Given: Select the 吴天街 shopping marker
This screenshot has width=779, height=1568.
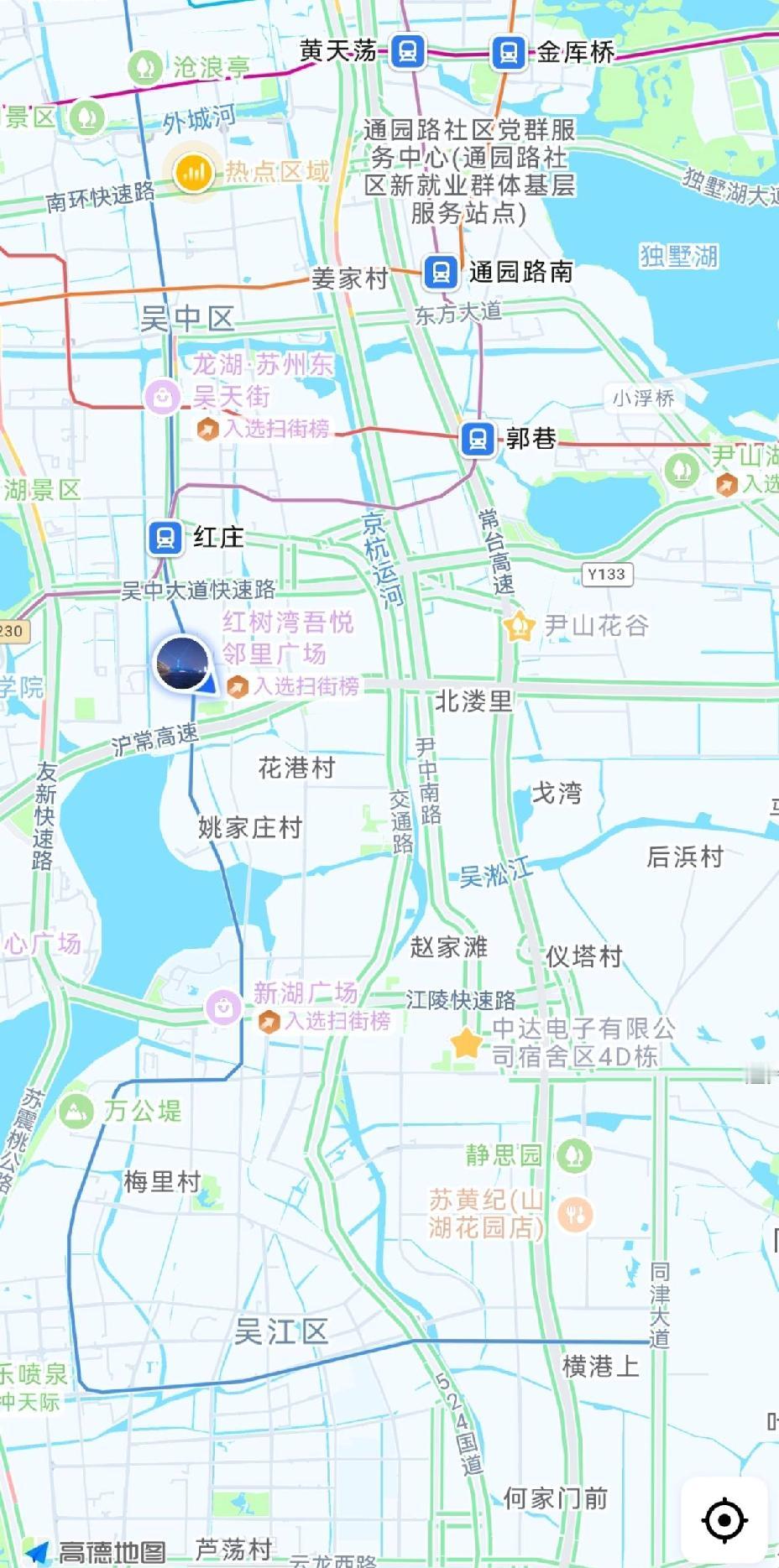Looking at the screenshot, I should (x=160, y=395).
